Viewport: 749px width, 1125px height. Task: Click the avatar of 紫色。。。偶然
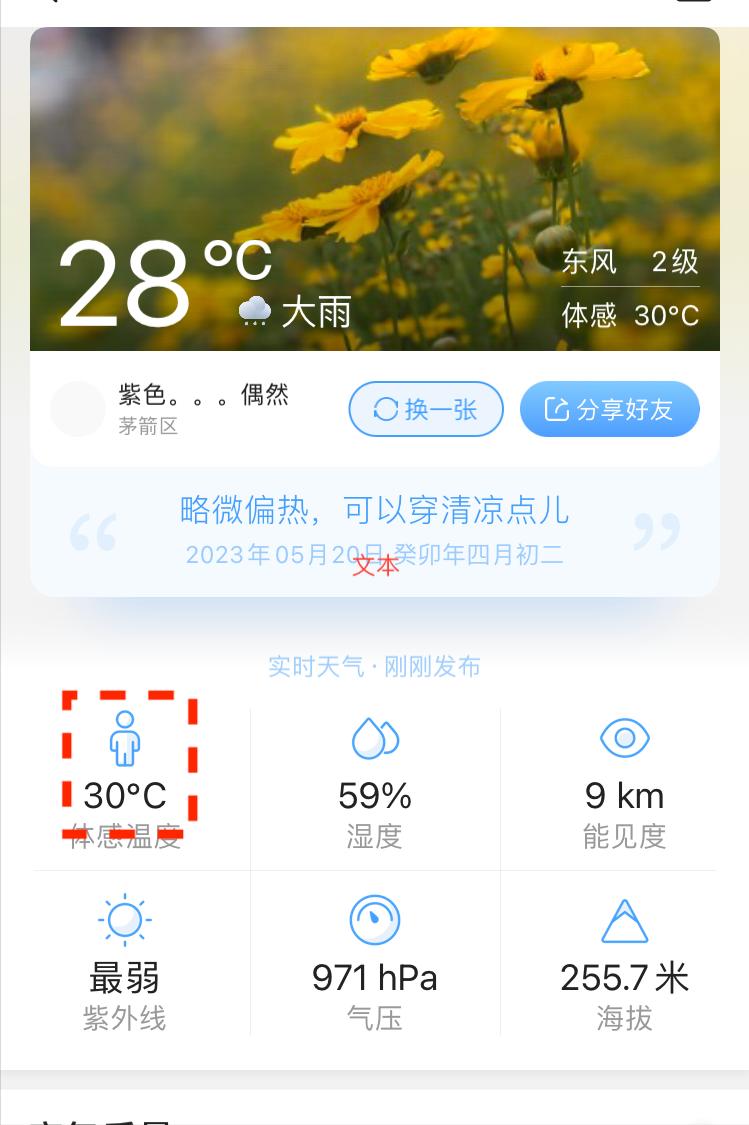[x=77, y=408]
